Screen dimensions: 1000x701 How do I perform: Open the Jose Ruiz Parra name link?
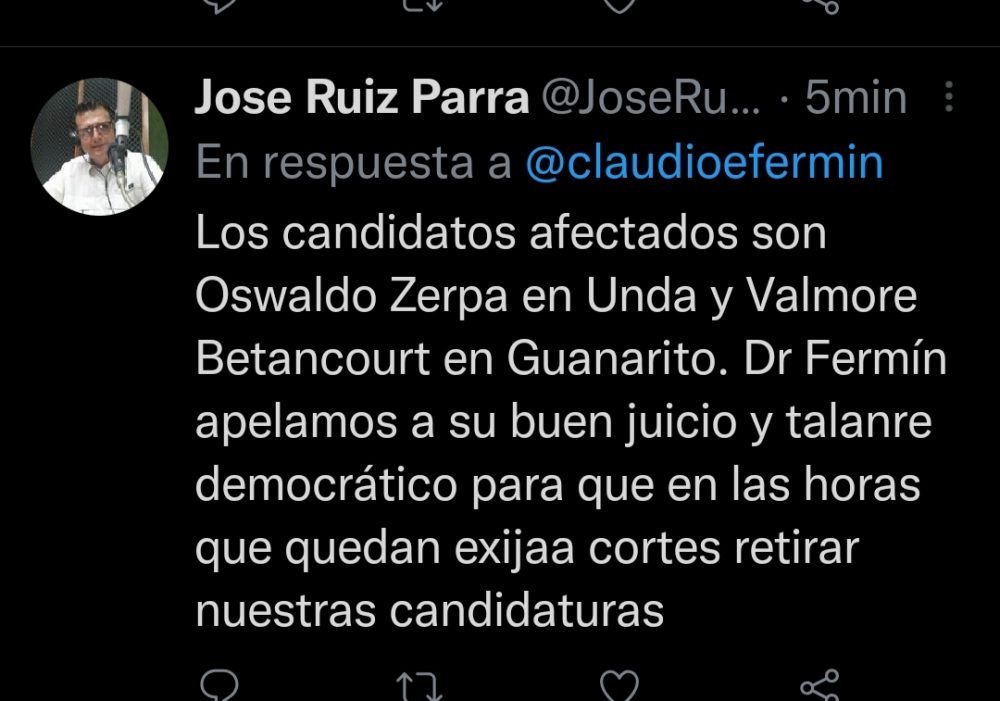click(361, 99)
